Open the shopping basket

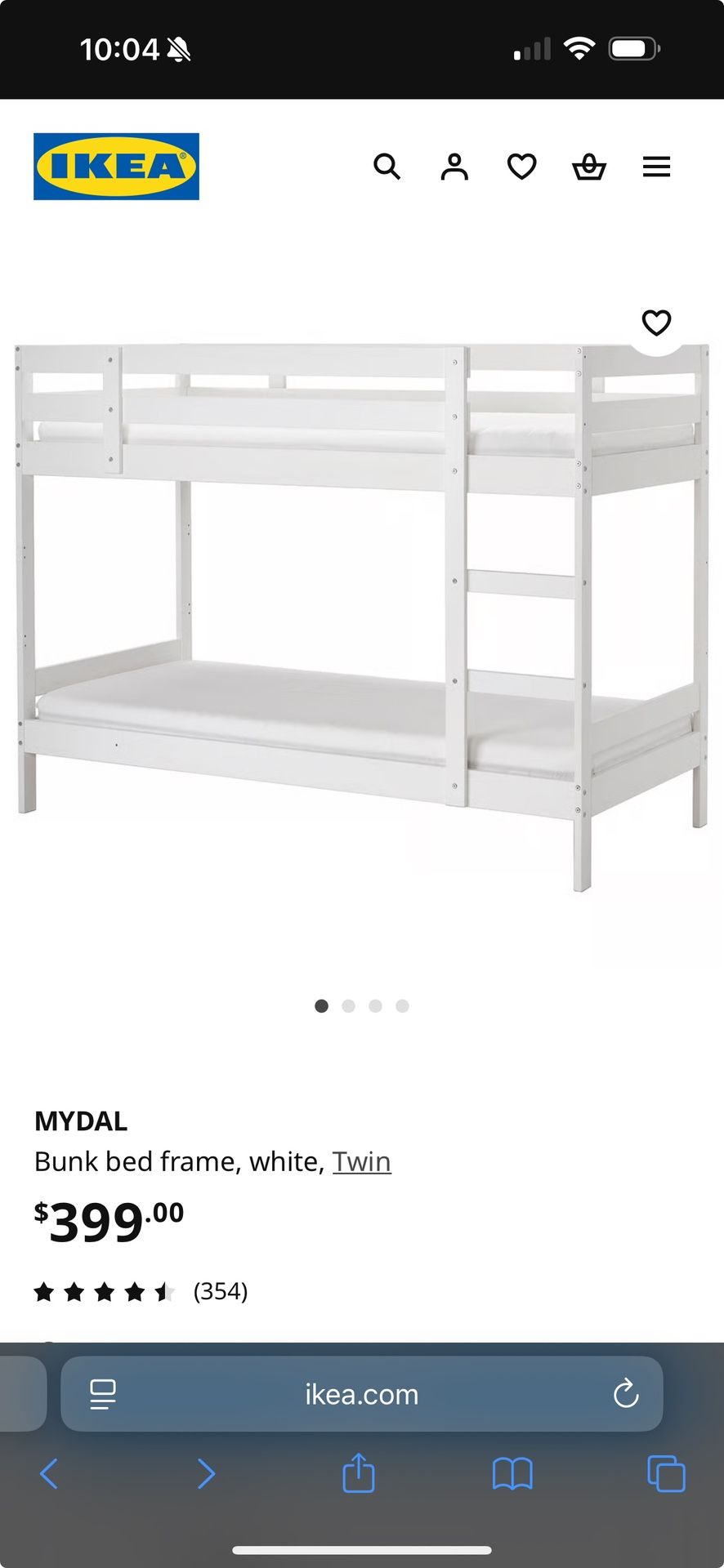click(589, 167)
